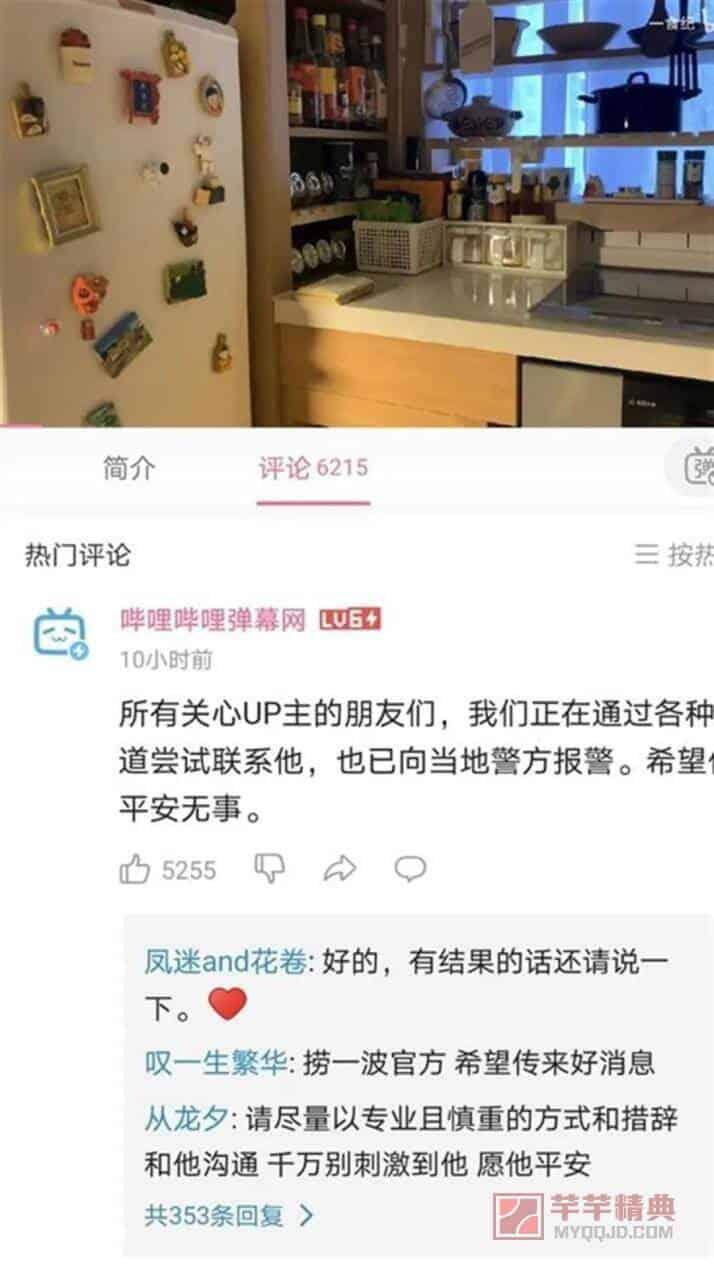Screen dimensions: 714x1280
Task: Change comment sort order 按热
Action: pyautogui.click(x=675, y=555)
